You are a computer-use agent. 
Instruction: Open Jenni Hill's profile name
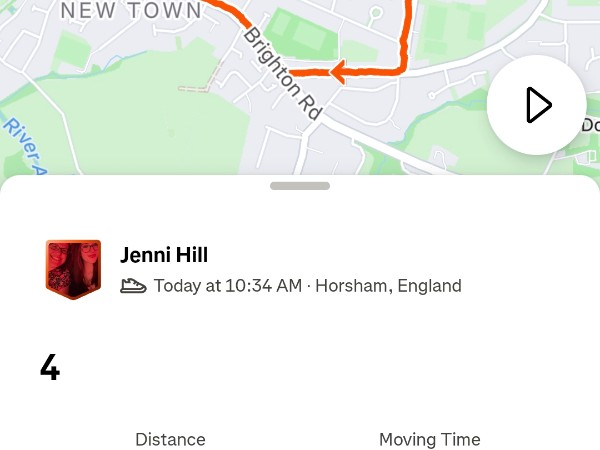(x=164, y=255)
